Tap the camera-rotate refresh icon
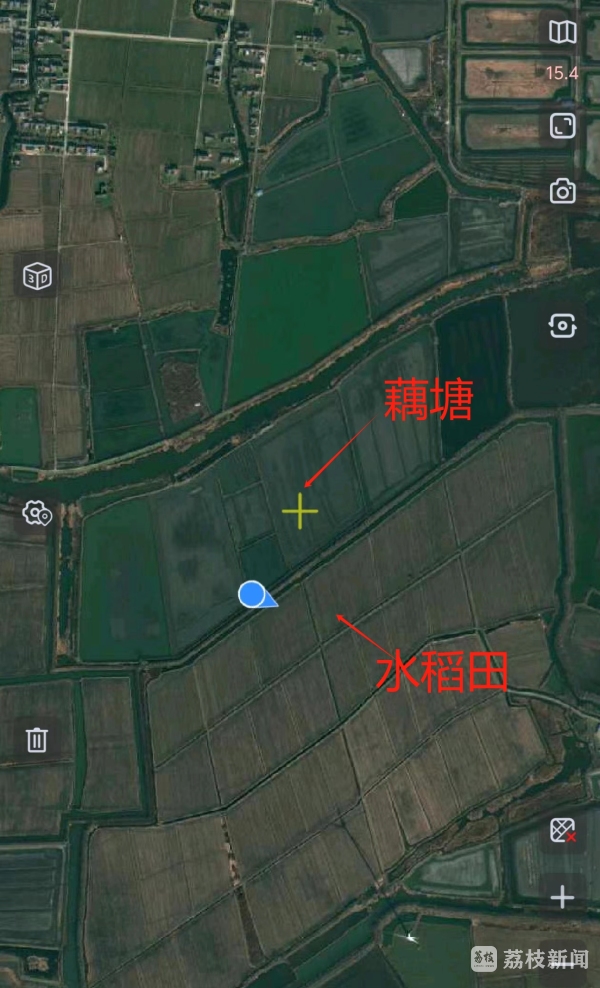600x988 pixels. click(562, 326)
